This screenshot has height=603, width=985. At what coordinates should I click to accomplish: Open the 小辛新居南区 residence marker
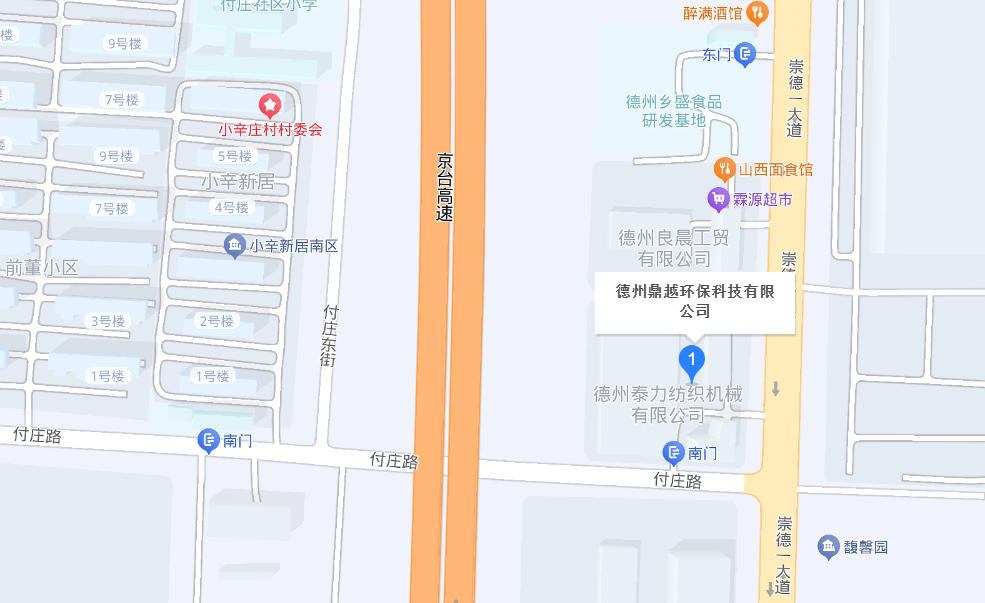coord(235,245)
